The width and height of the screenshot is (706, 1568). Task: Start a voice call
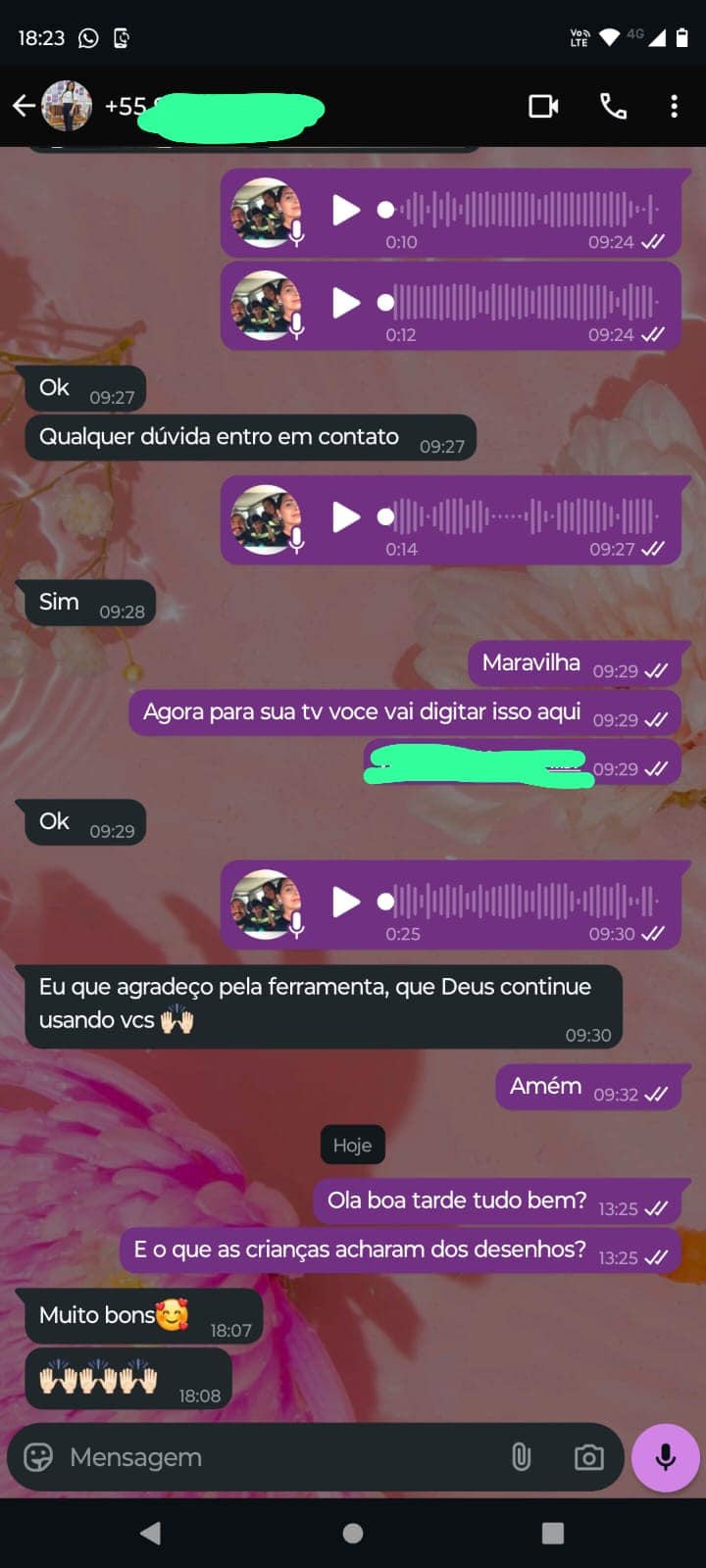tap(613, 106)
